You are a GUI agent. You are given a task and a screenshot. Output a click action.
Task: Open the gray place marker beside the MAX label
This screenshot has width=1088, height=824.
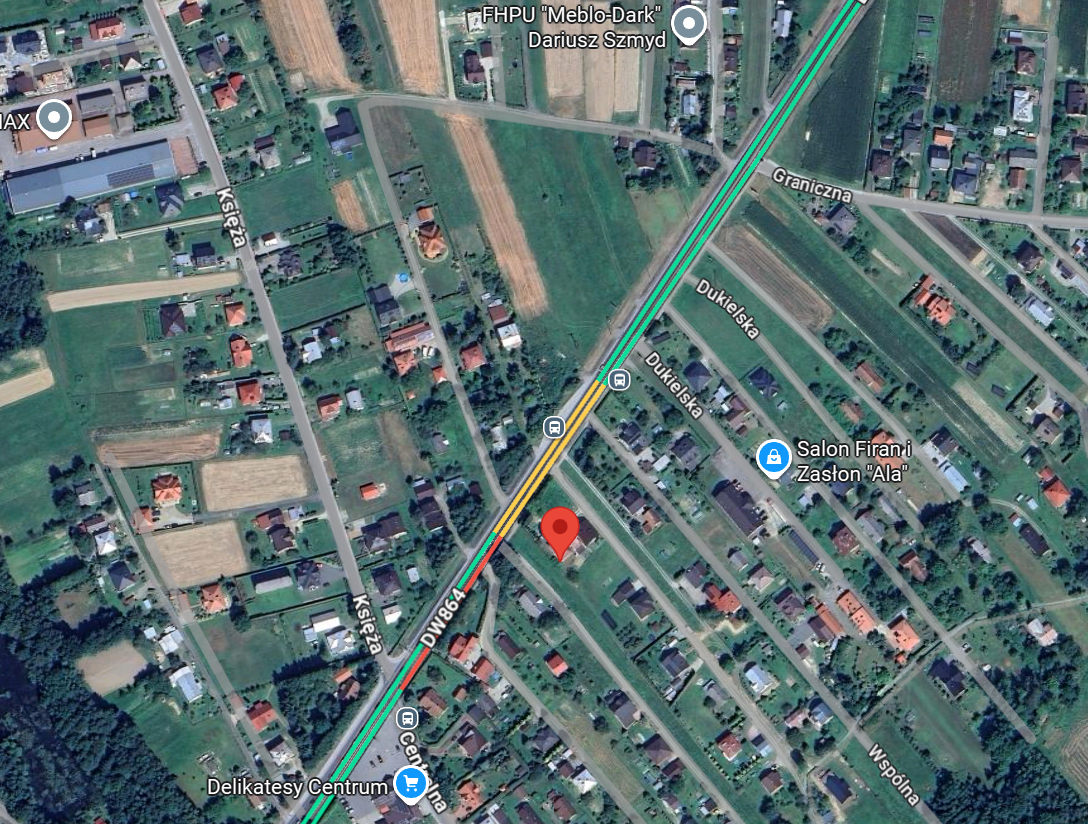click(x=53, y=119)
